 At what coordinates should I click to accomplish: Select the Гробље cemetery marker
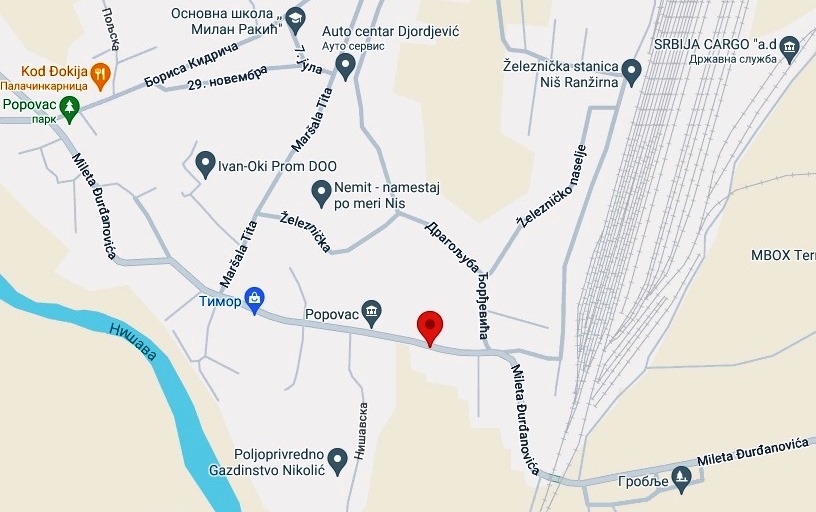(x=682, y=478)
